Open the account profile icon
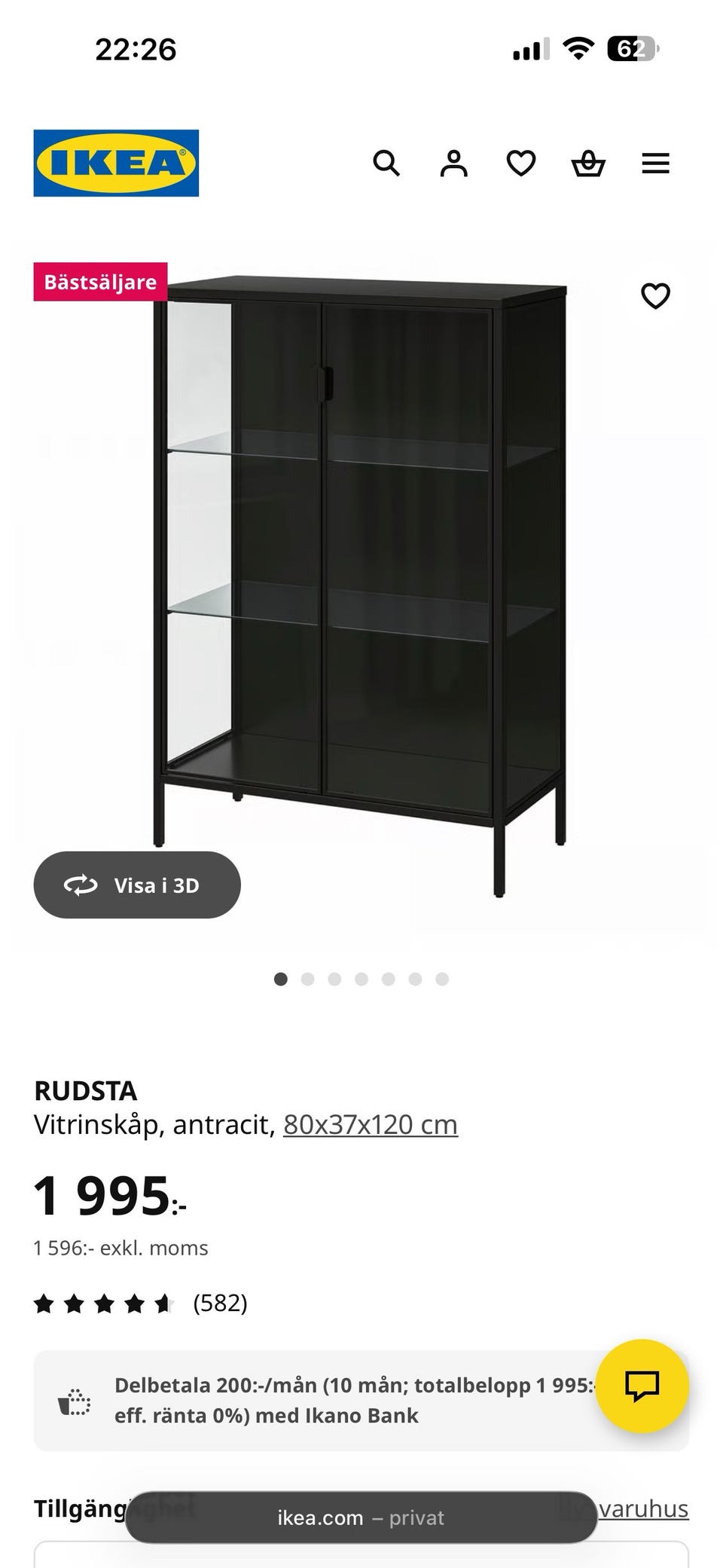Image resolution: width=723 pixels, height=1568 pixels. [x=453, y=163]
